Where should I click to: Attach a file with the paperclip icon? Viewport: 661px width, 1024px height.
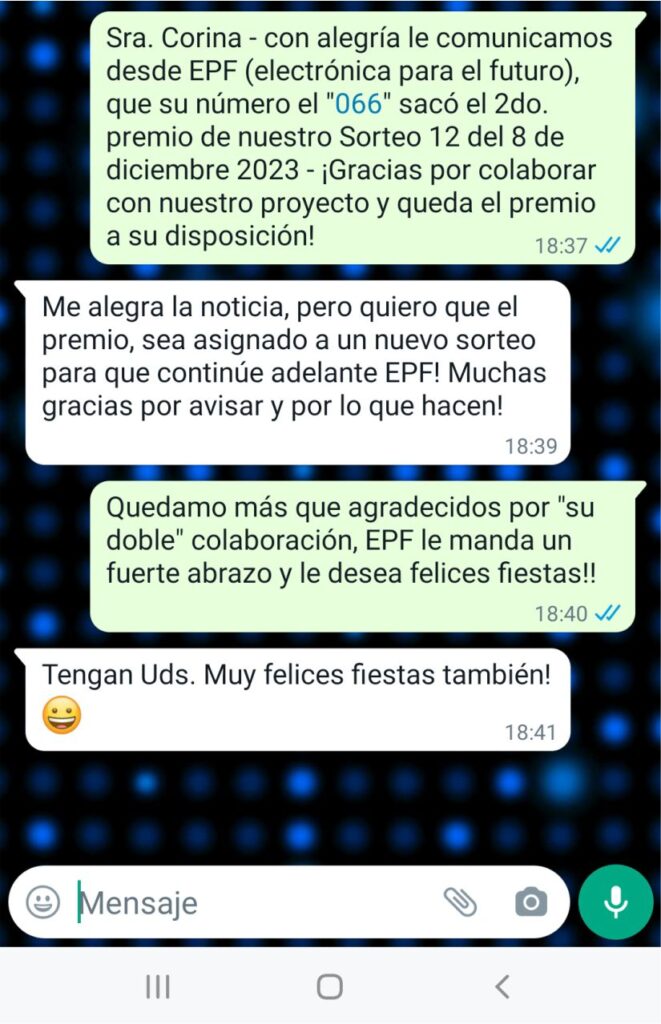pos(460,902)
